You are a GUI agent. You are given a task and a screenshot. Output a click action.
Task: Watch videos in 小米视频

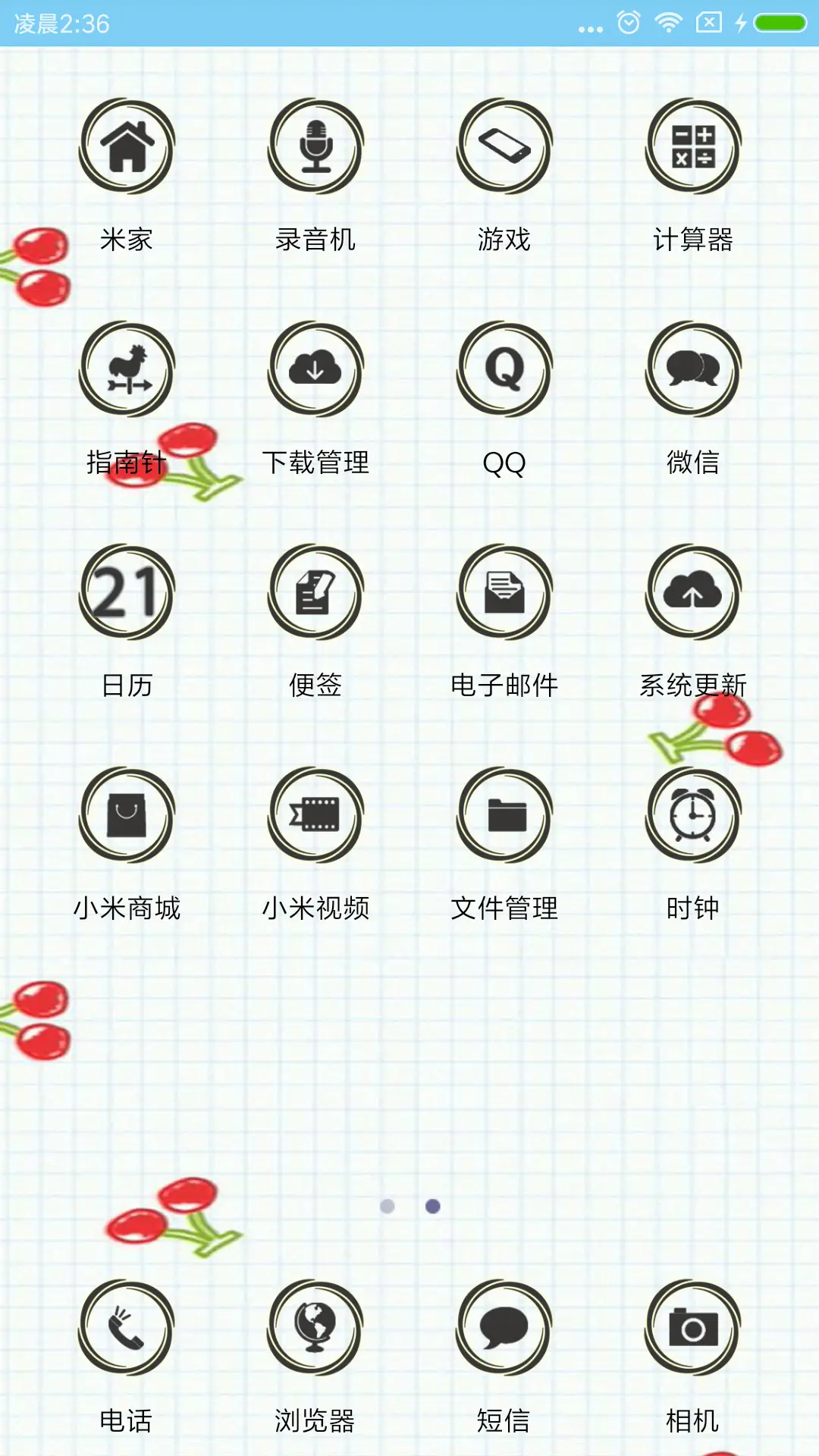[x=316, y=818]
